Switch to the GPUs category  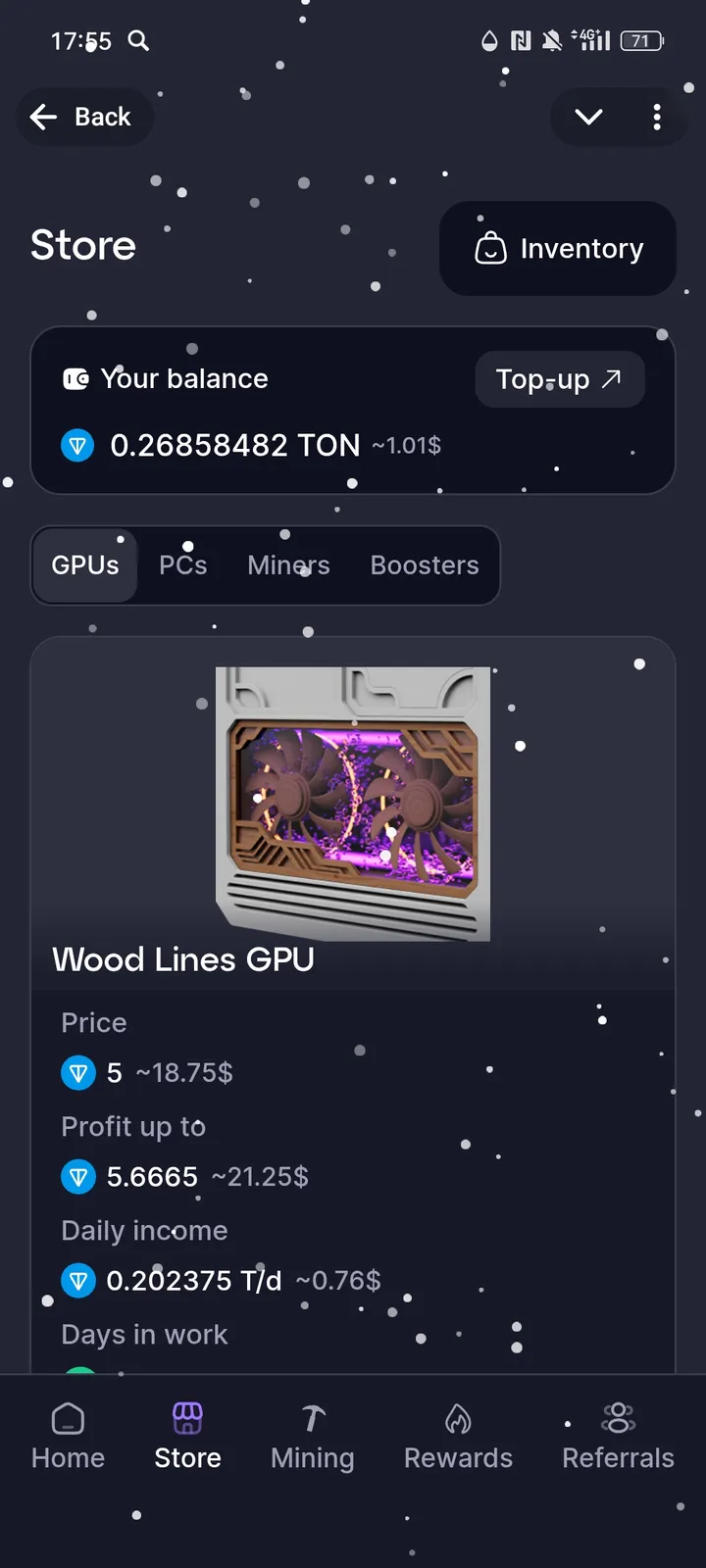84,565
